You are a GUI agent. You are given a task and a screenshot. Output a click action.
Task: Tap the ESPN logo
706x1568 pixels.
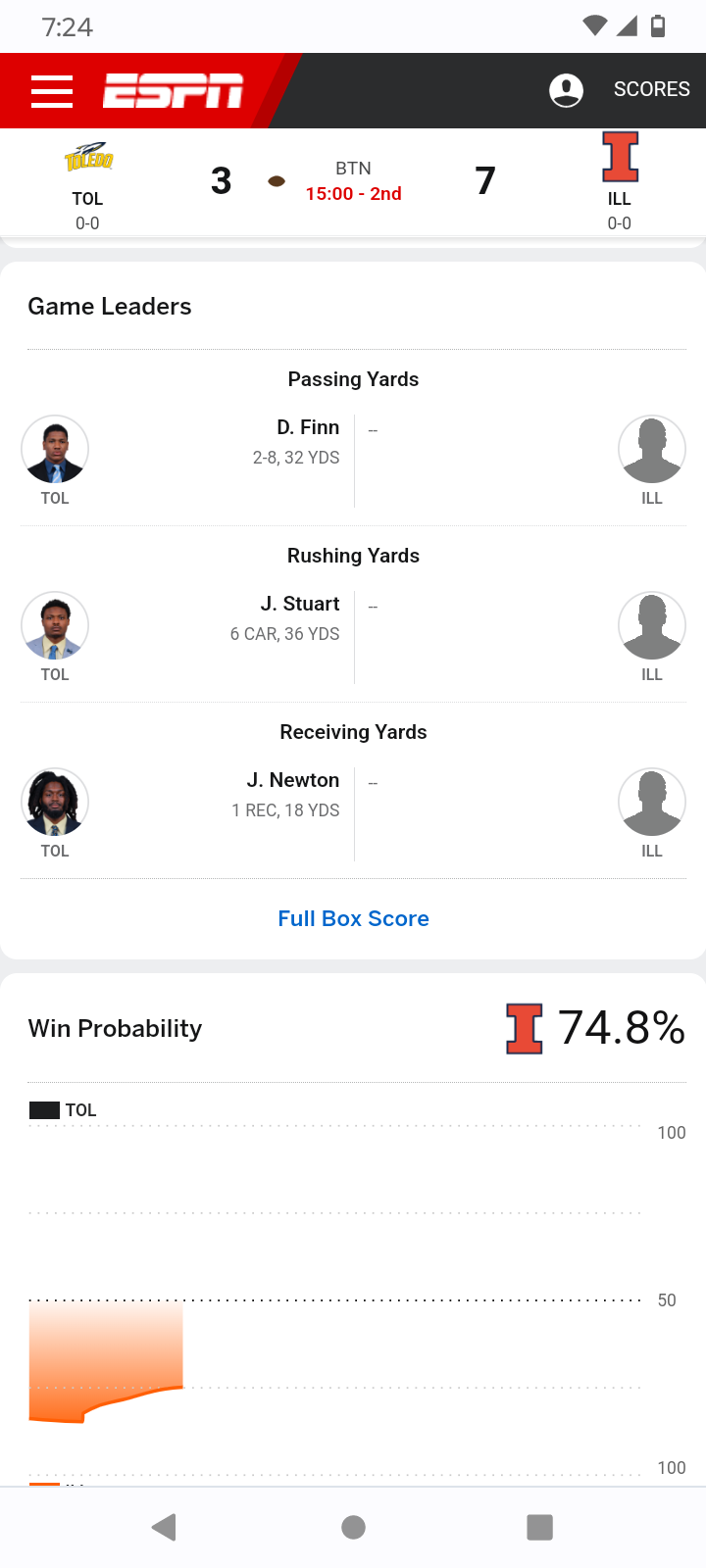(173, 90)
